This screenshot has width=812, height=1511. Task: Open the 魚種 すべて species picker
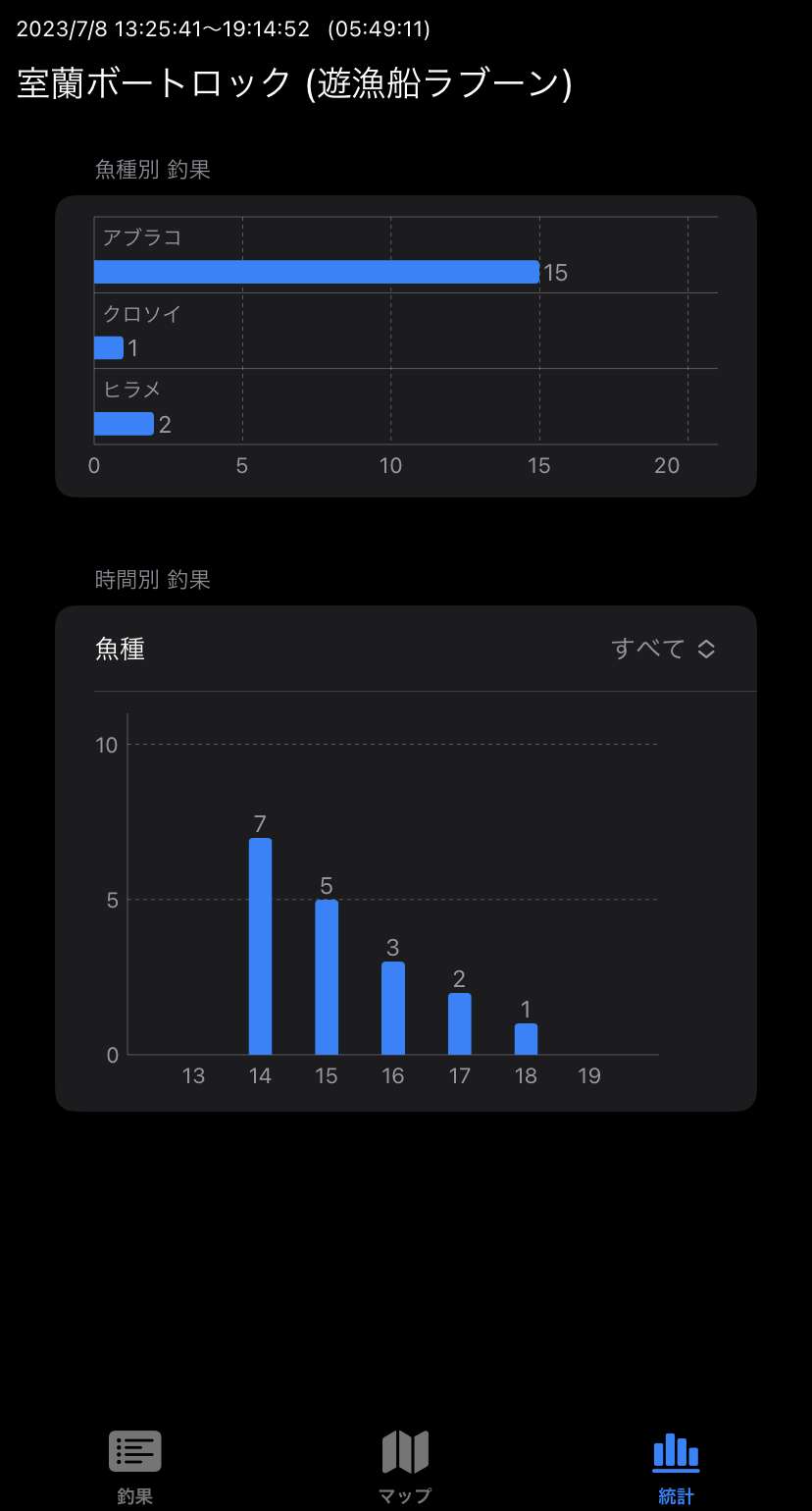click(663, 649)
